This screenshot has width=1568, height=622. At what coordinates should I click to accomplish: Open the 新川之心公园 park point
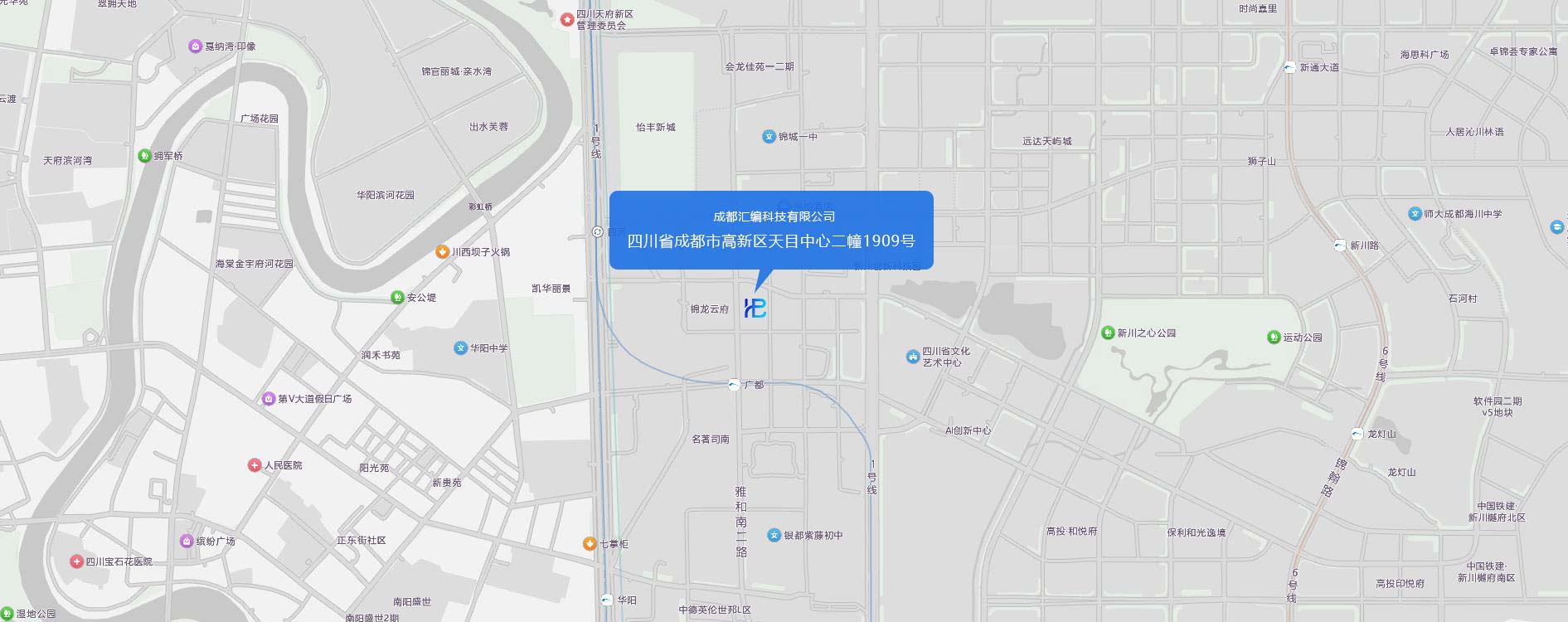coord(1108,333)
